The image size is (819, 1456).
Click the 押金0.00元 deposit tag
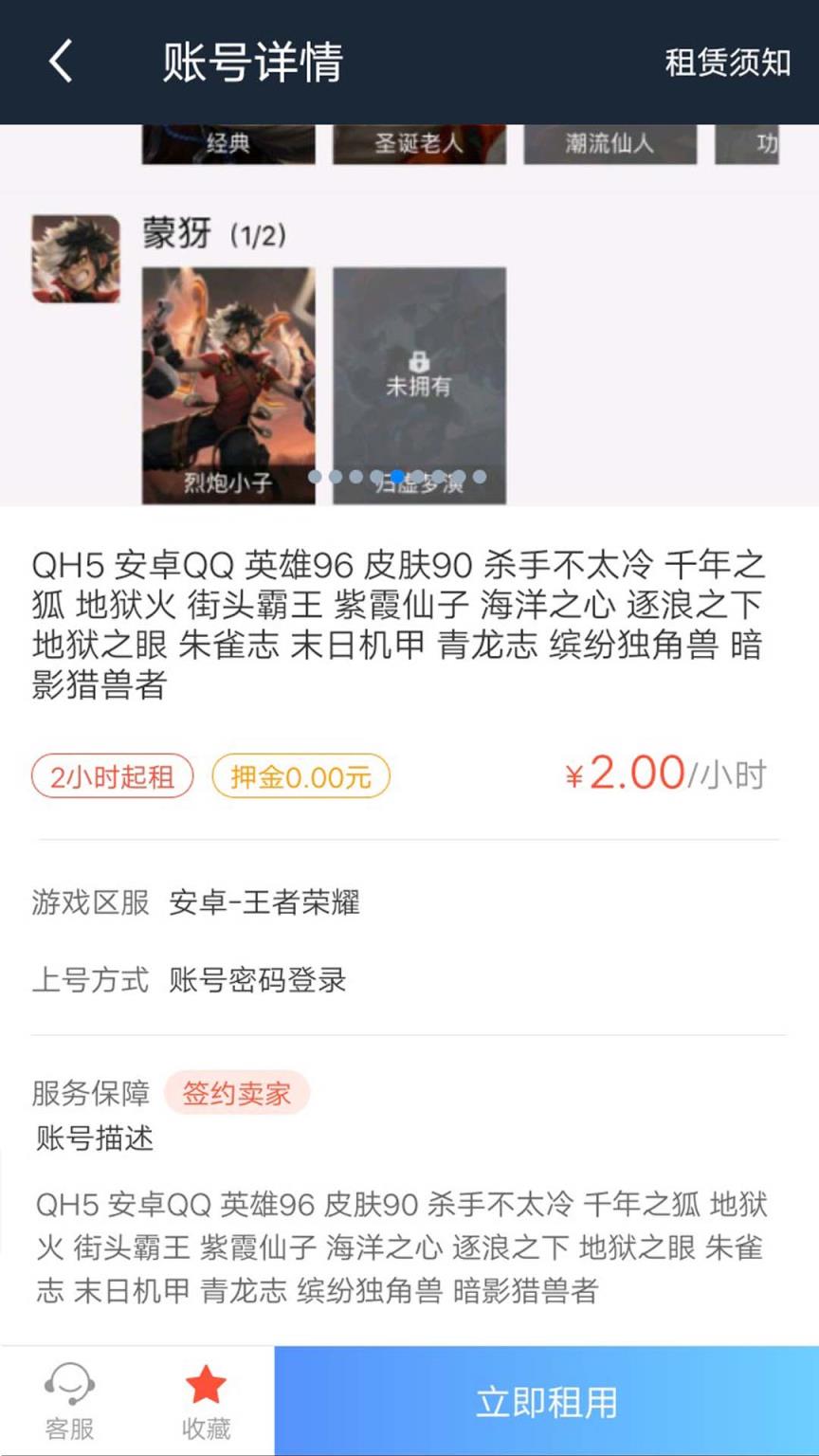[x=300, y=775]
